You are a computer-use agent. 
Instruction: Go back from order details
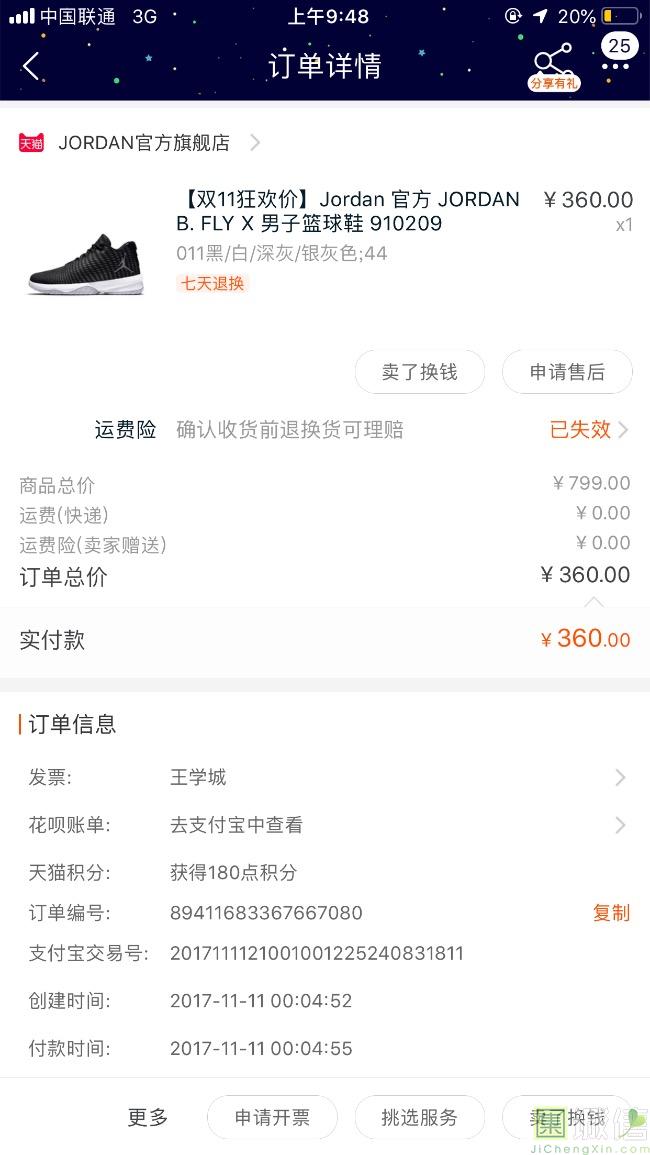coord(31,66)
